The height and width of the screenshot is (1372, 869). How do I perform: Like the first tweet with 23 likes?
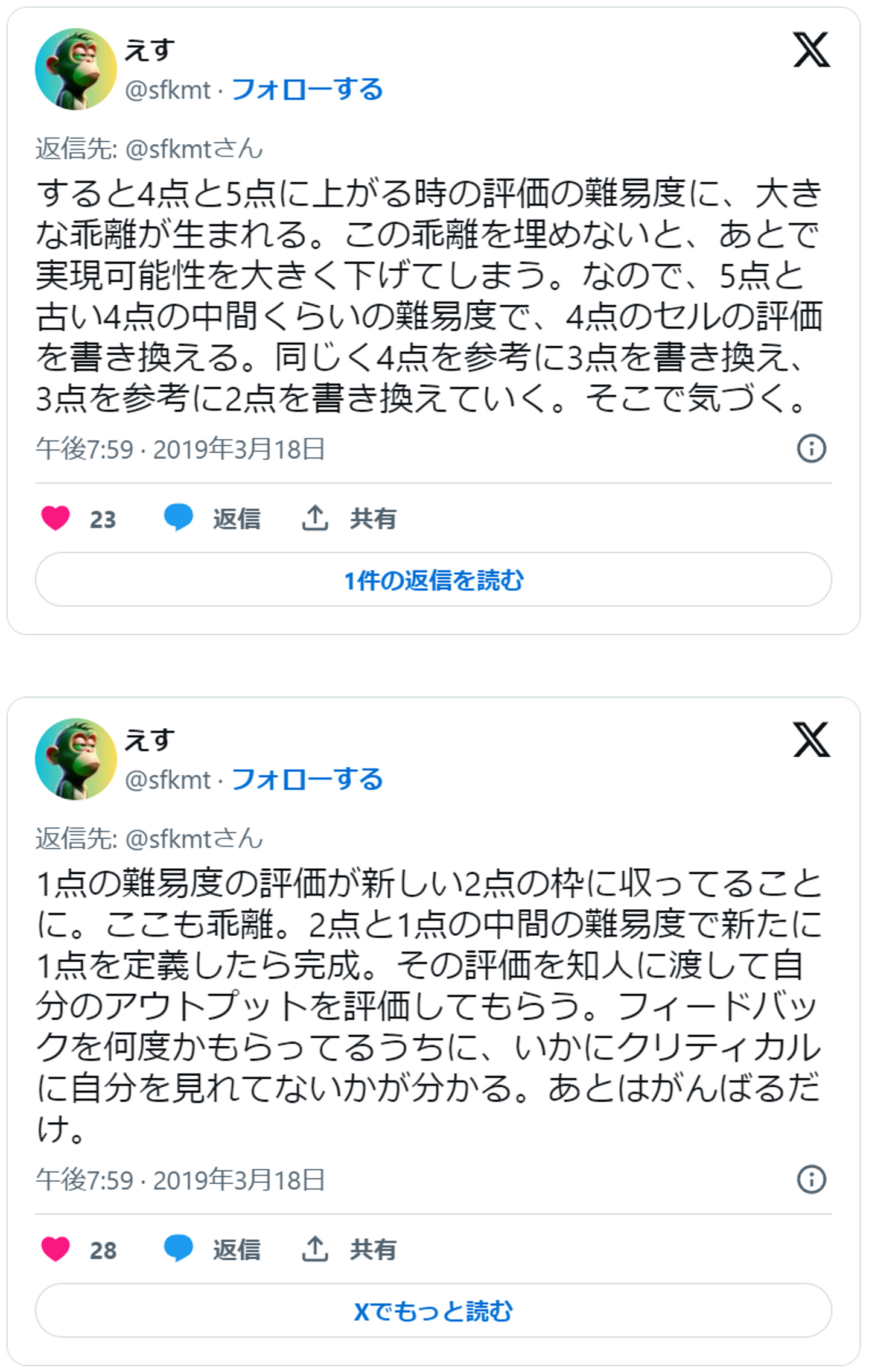56,518
